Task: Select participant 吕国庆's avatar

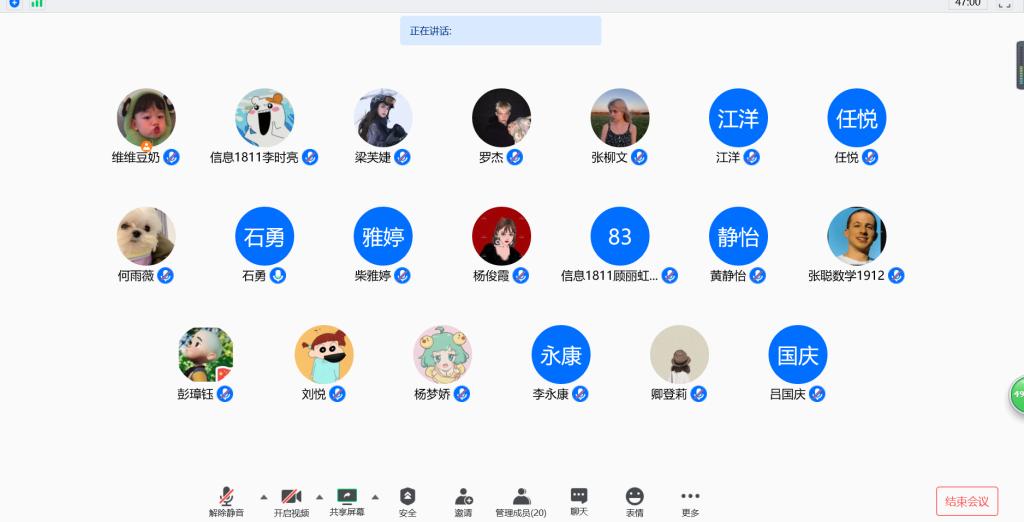Action: (797, 354)
